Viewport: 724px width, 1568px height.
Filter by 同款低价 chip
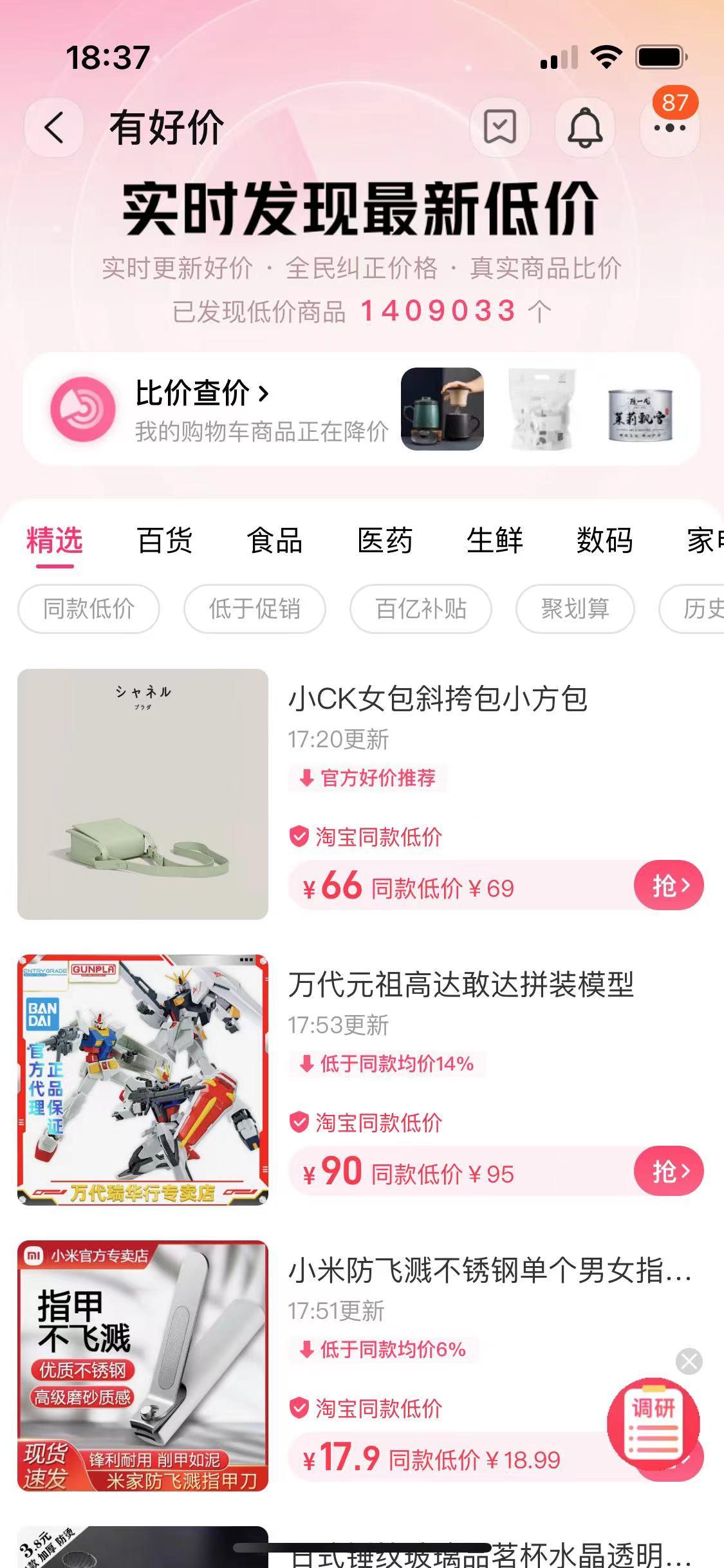pyautogui.click(x=89, y=608)
